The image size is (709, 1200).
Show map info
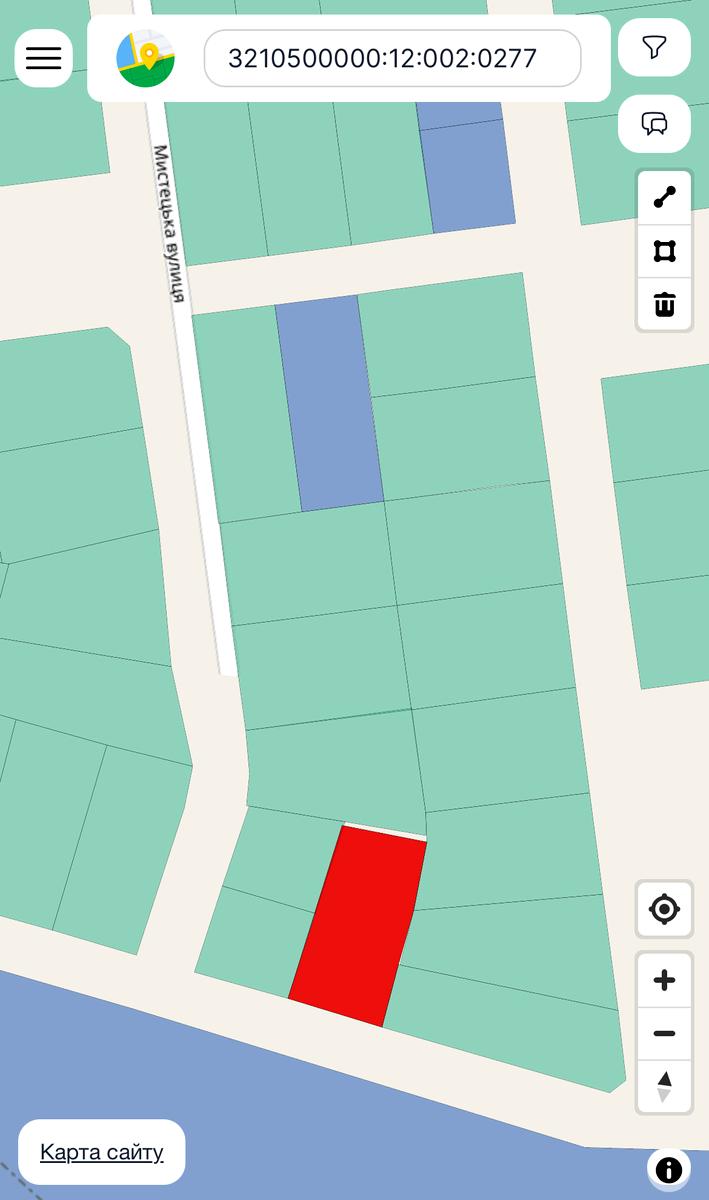point(668,1170)
